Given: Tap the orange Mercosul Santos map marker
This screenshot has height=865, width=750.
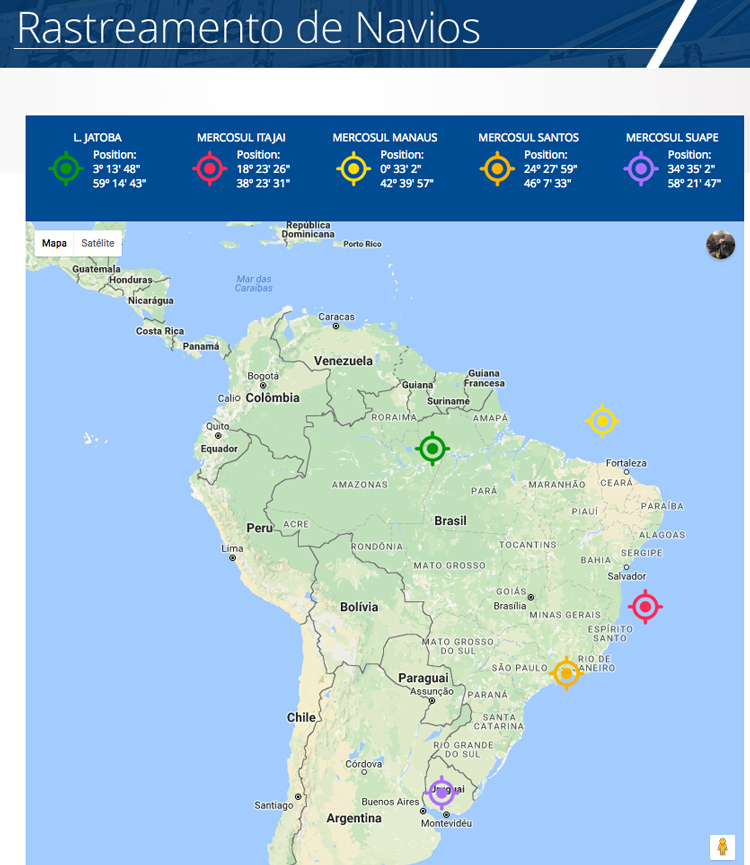Looking at the screenshot, I should tap(566, 673).
